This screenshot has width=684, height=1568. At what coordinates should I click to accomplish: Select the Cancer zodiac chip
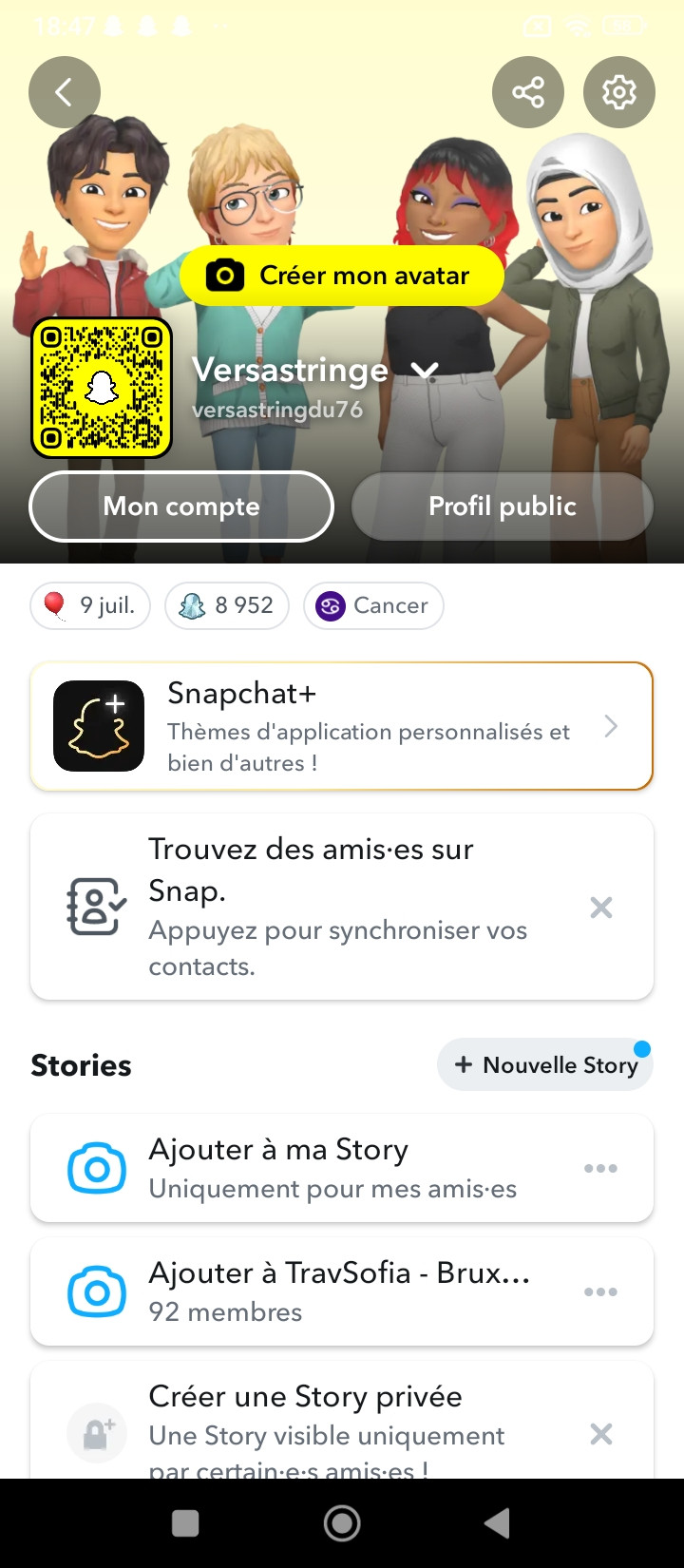click(373, 605)
